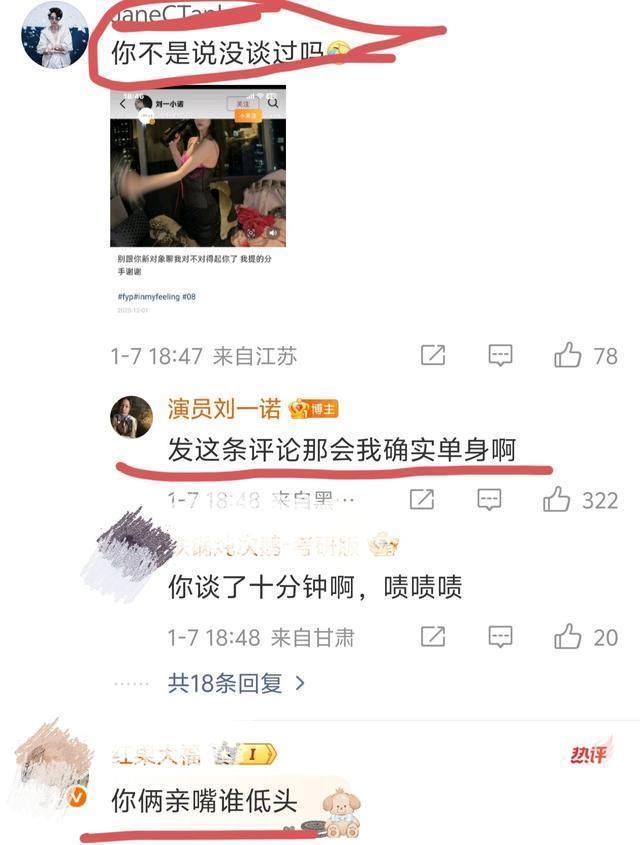640x845 pixels.
Task: Repost 演员刘一诺's reply
Action: coord(422,499)
